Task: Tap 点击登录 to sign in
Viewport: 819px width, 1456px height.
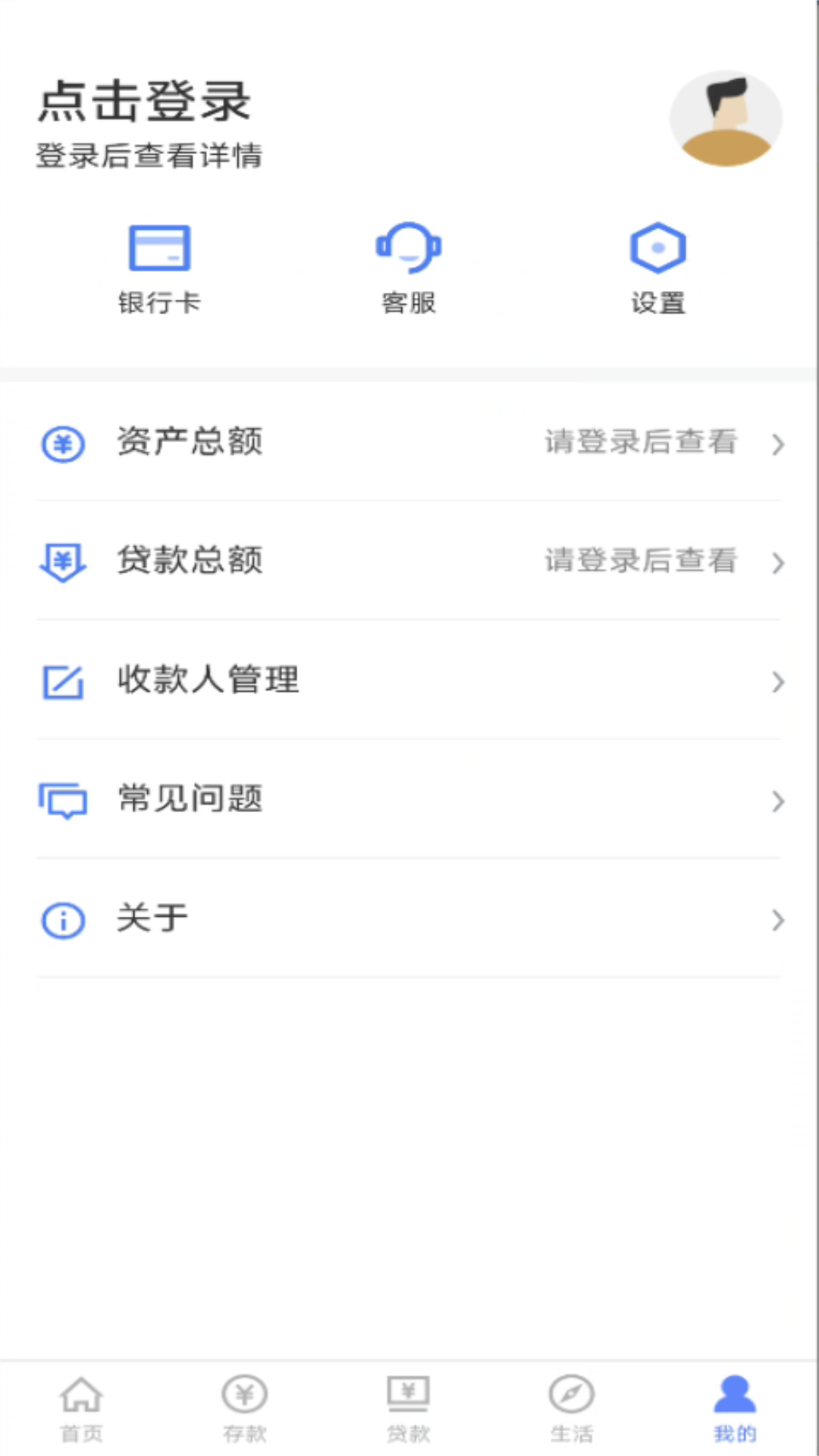Action: pos(144,102)
